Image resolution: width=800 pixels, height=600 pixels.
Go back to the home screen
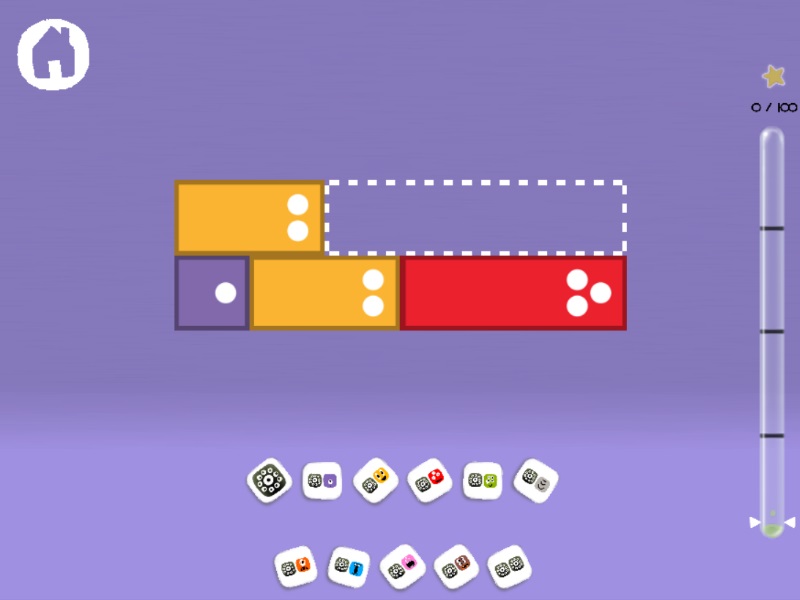(x=53, y=53)
